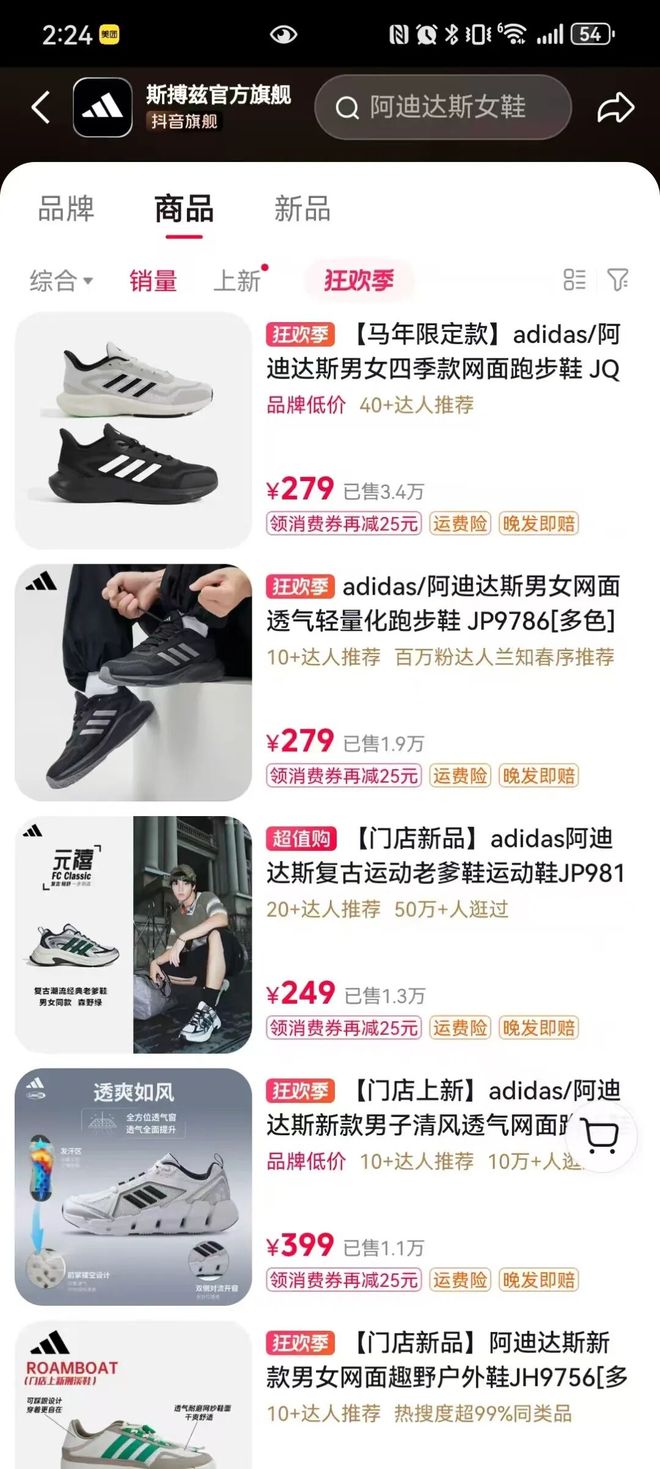Open the 清风透气 men's shoe at ¥399
This screenshot has height=1469, width=660.
(x=420, y=1108)
